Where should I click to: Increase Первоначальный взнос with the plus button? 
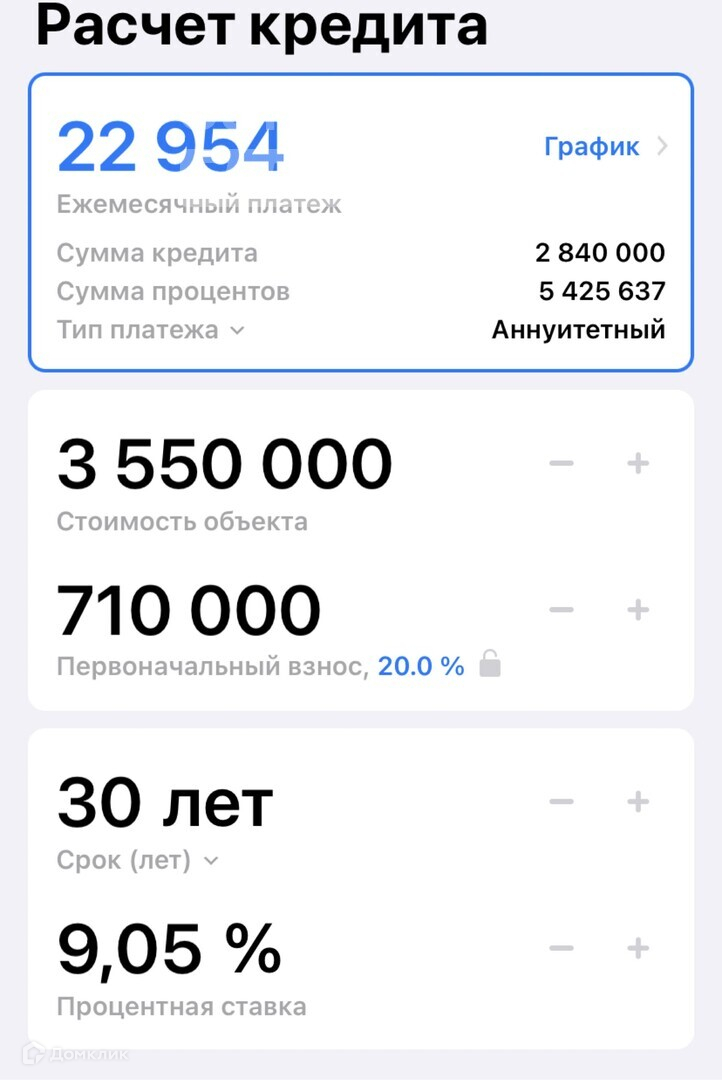638,610
